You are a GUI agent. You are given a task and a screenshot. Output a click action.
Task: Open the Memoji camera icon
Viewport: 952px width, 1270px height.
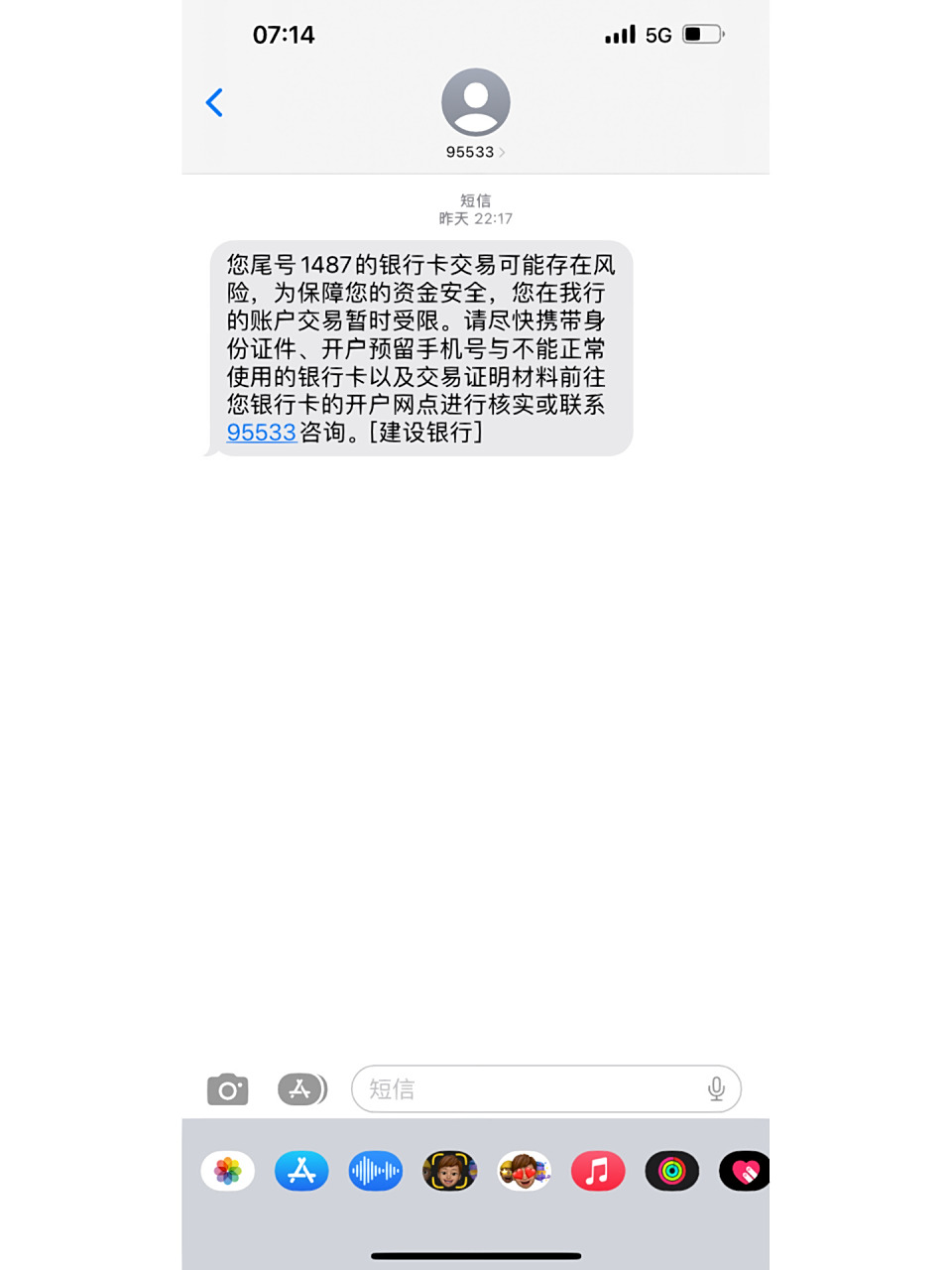pyautogui.click(x=449, y=1171)
